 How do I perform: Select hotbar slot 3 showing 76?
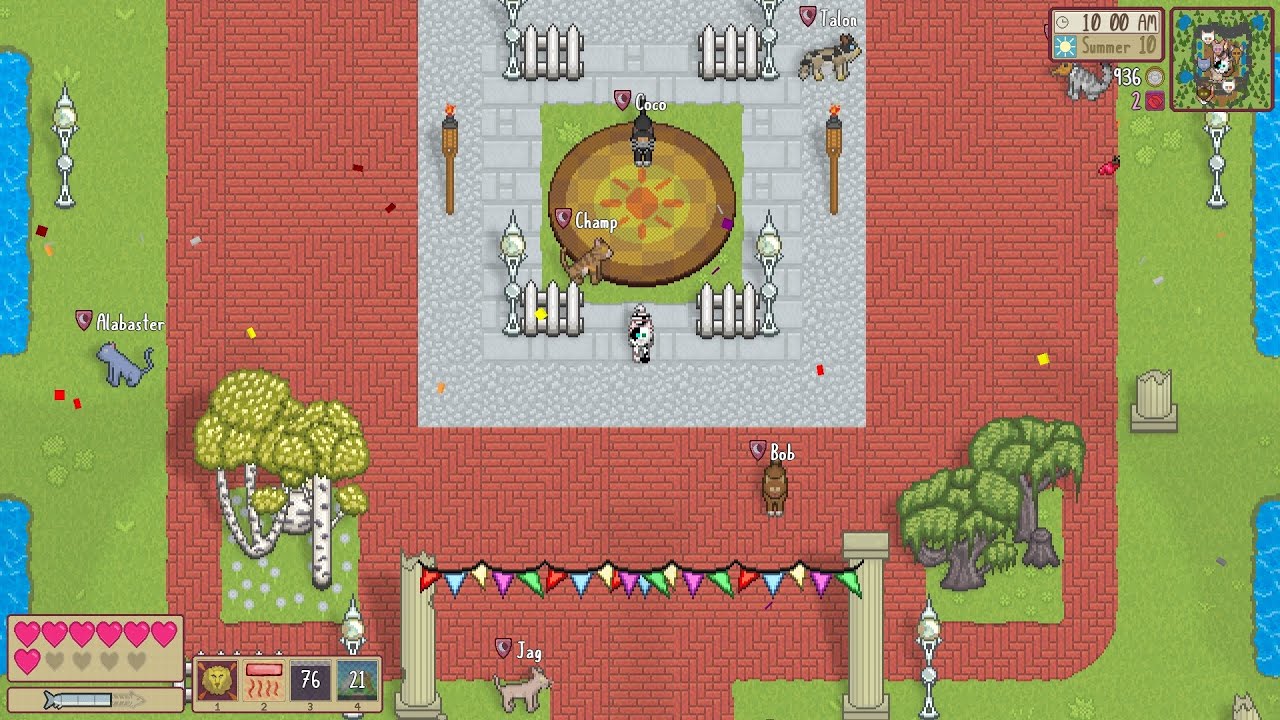tap(311, 681)
